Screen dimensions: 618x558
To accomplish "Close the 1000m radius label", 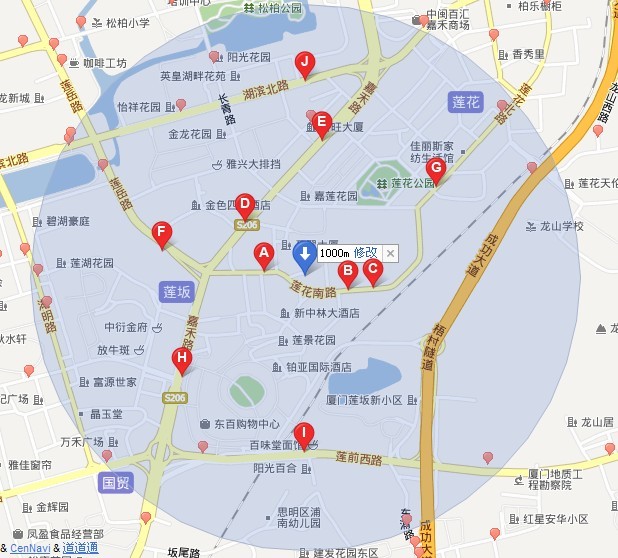I will tap(390, 253).
